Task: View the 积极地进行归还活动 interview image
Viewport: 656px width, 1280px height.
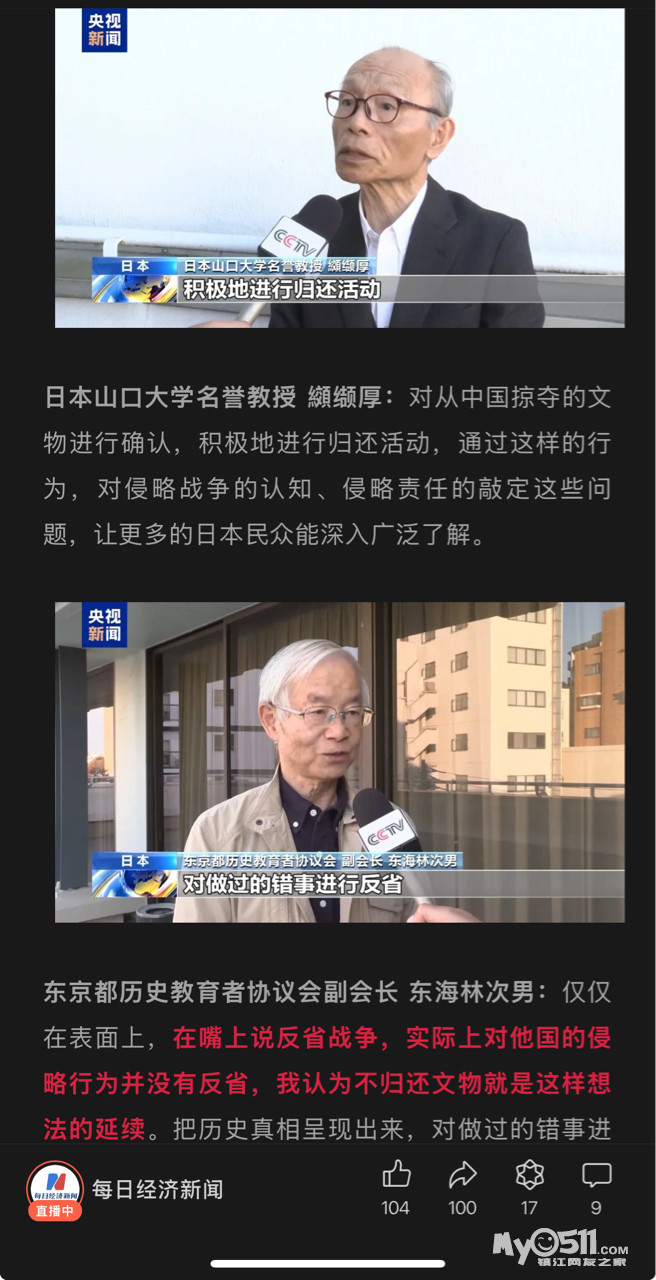Action: 339,167
